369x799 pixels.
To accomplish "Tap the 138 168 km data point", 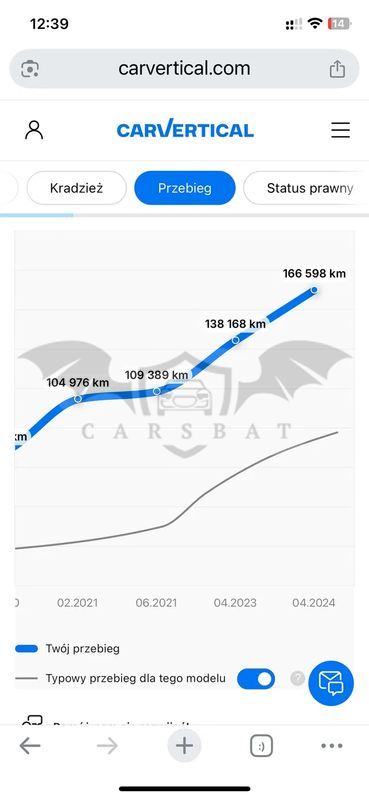I will [236, 340].
